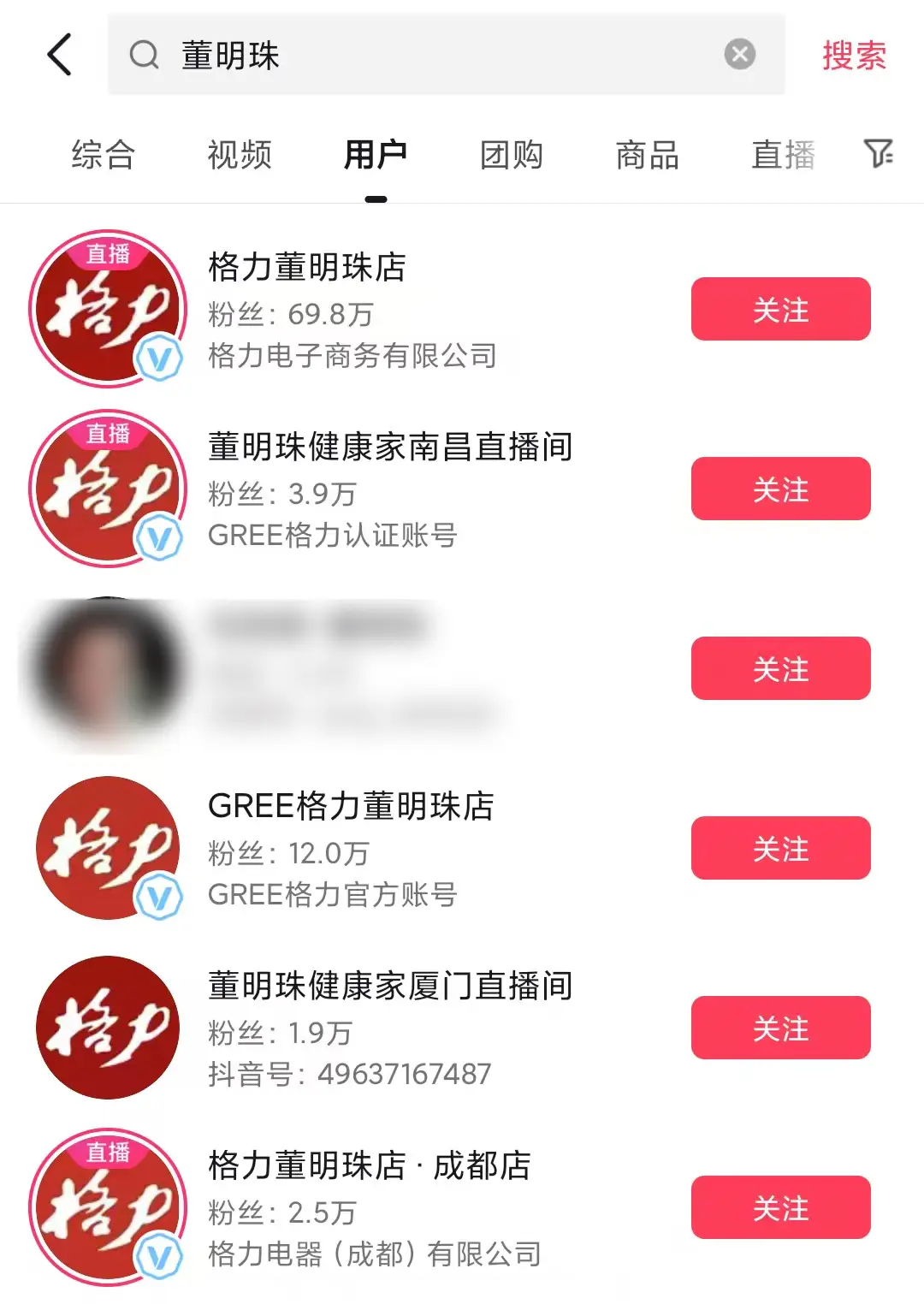
Task: Open the 格力董明珠店·成都店 profile name
Action: (370, 1165)
